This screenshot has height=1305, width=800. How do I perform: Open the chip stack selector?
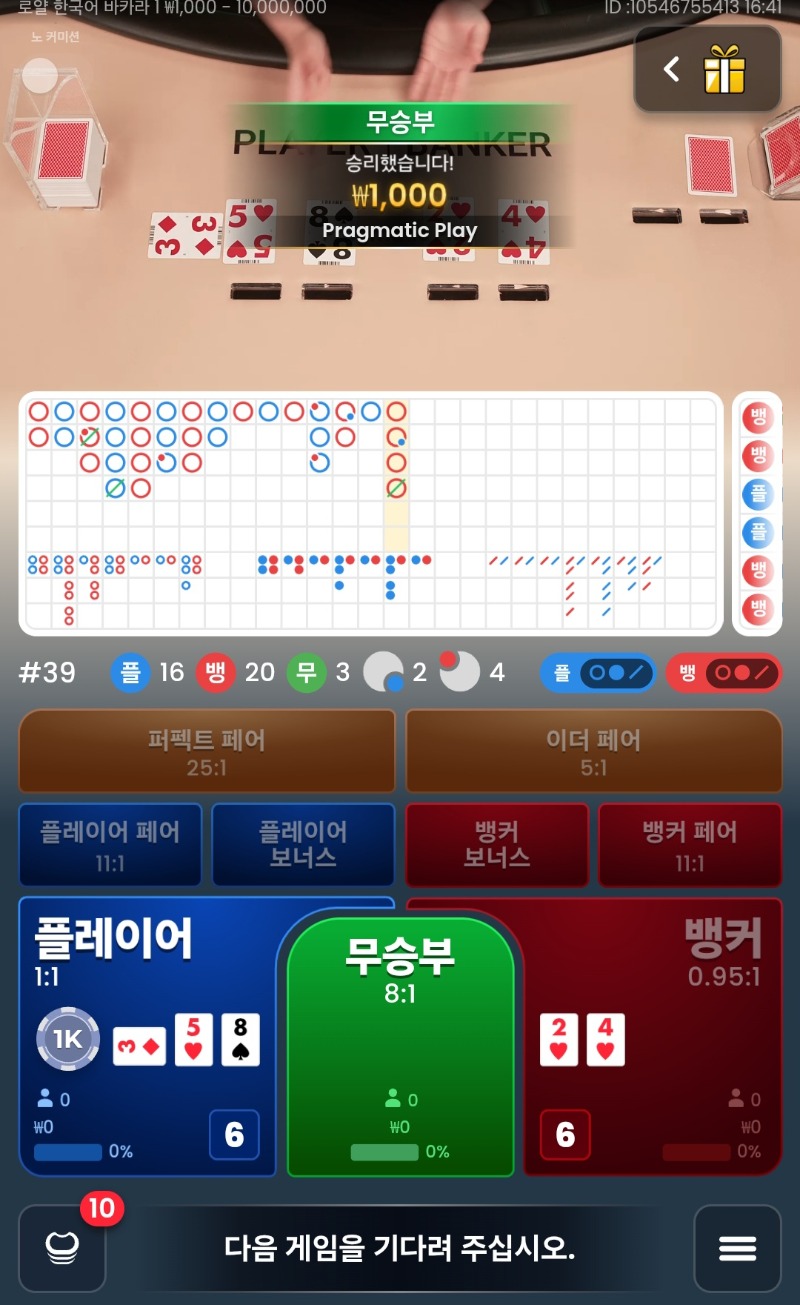(62, 1248)
